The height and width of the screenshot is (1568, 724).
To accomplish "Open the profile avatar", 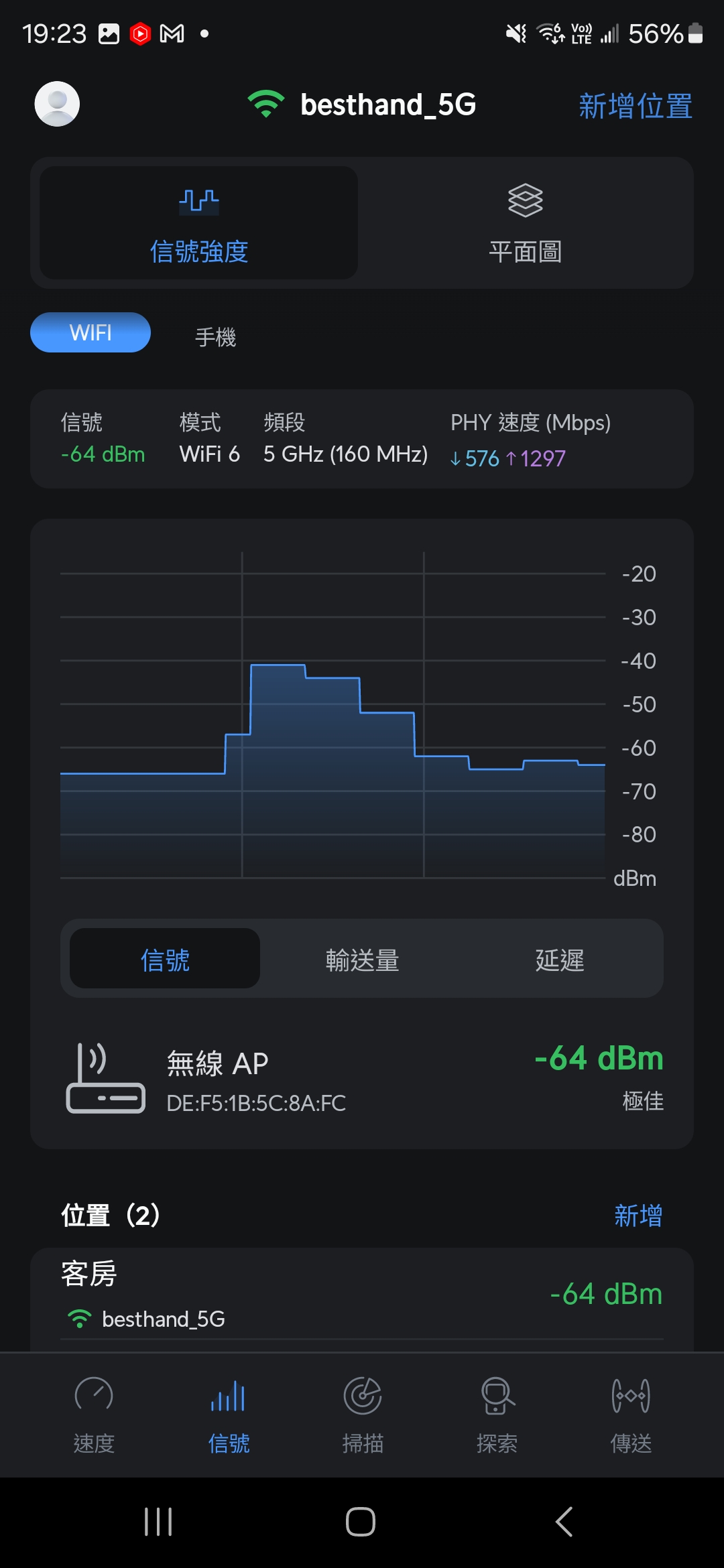I will (57, 104).
